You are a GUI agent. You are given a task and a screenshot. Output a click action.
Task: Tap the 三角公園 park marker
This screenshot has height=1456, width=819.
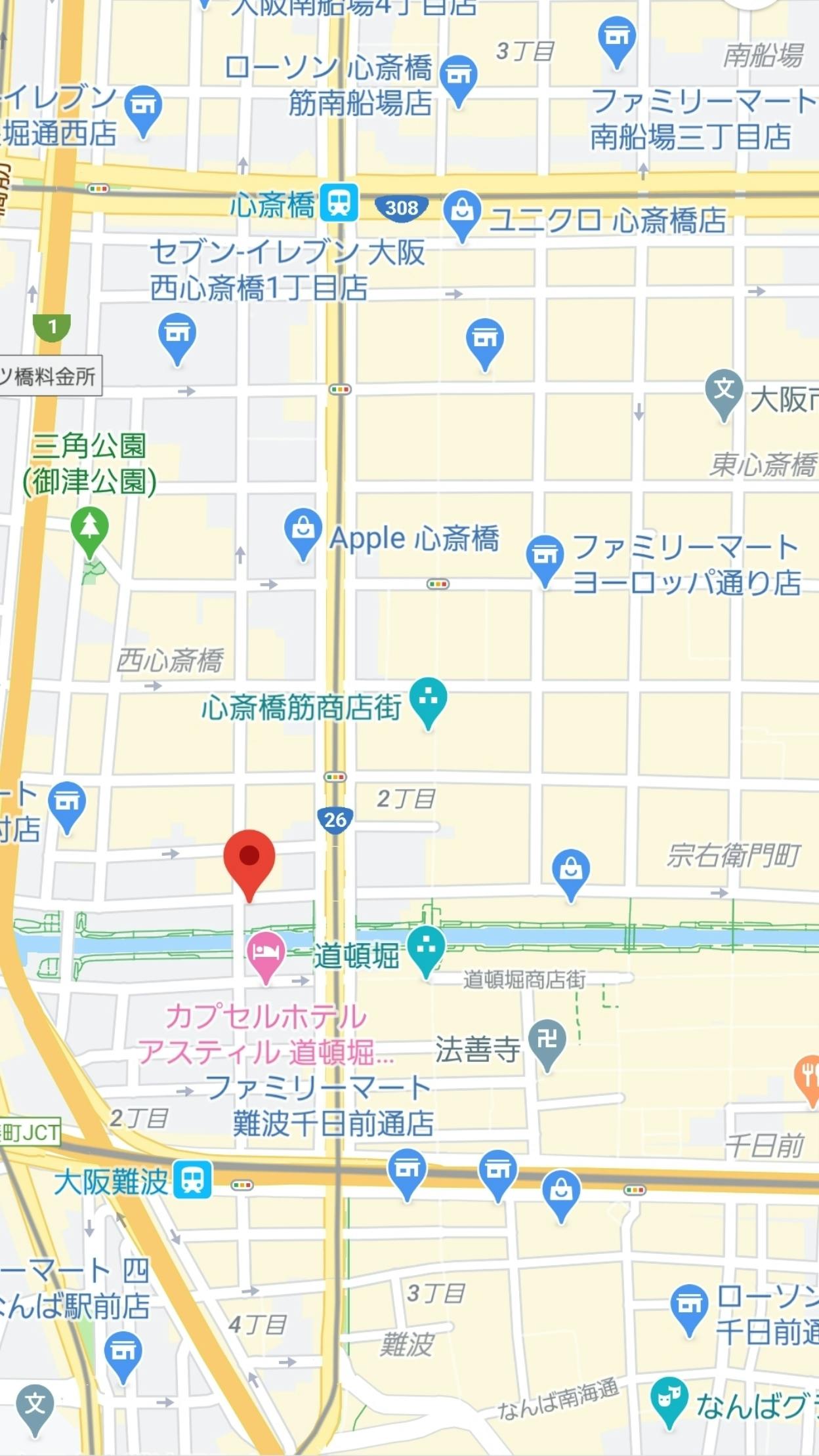pyautogui.click(x=90, y=527)
